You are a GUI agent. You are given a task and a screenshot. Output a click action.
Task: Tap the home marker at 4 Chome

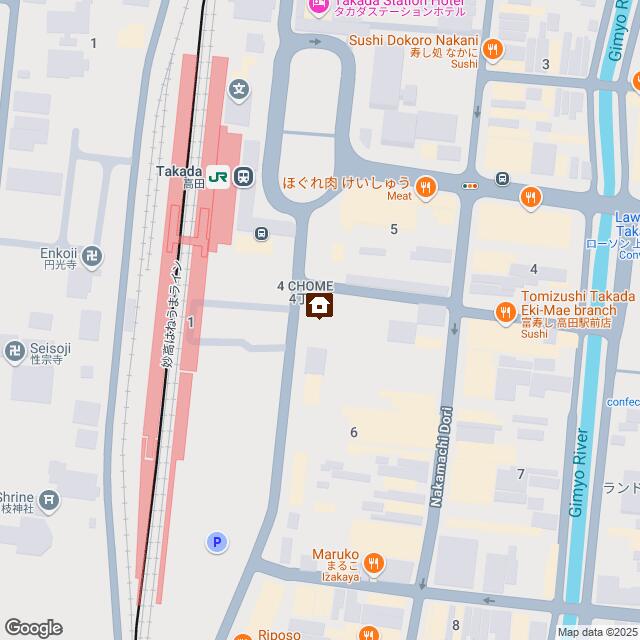319,307
